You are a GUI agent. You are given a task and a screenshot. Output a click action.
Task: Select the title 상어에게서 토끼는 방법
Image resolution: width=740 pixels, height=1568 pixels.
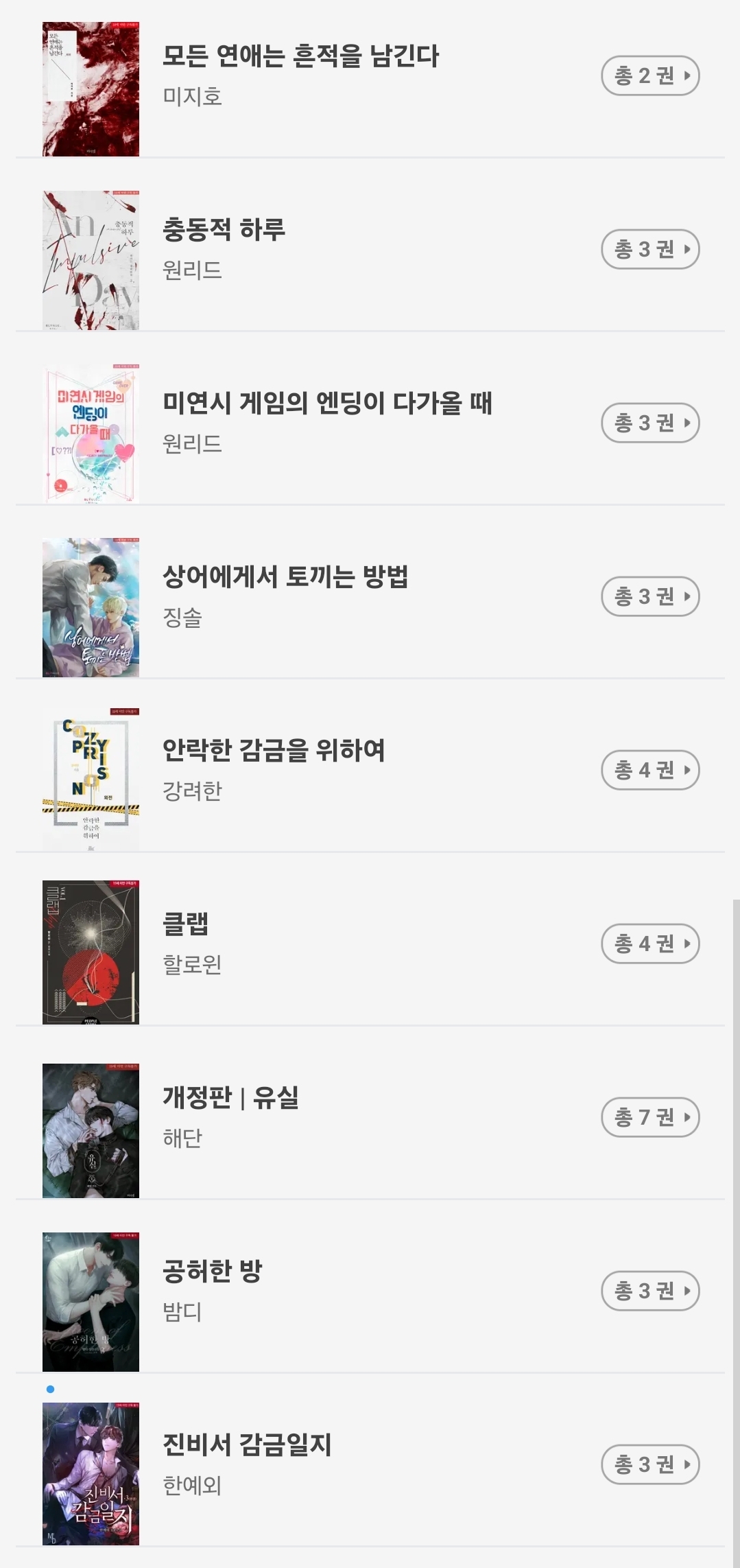point(285,577)
